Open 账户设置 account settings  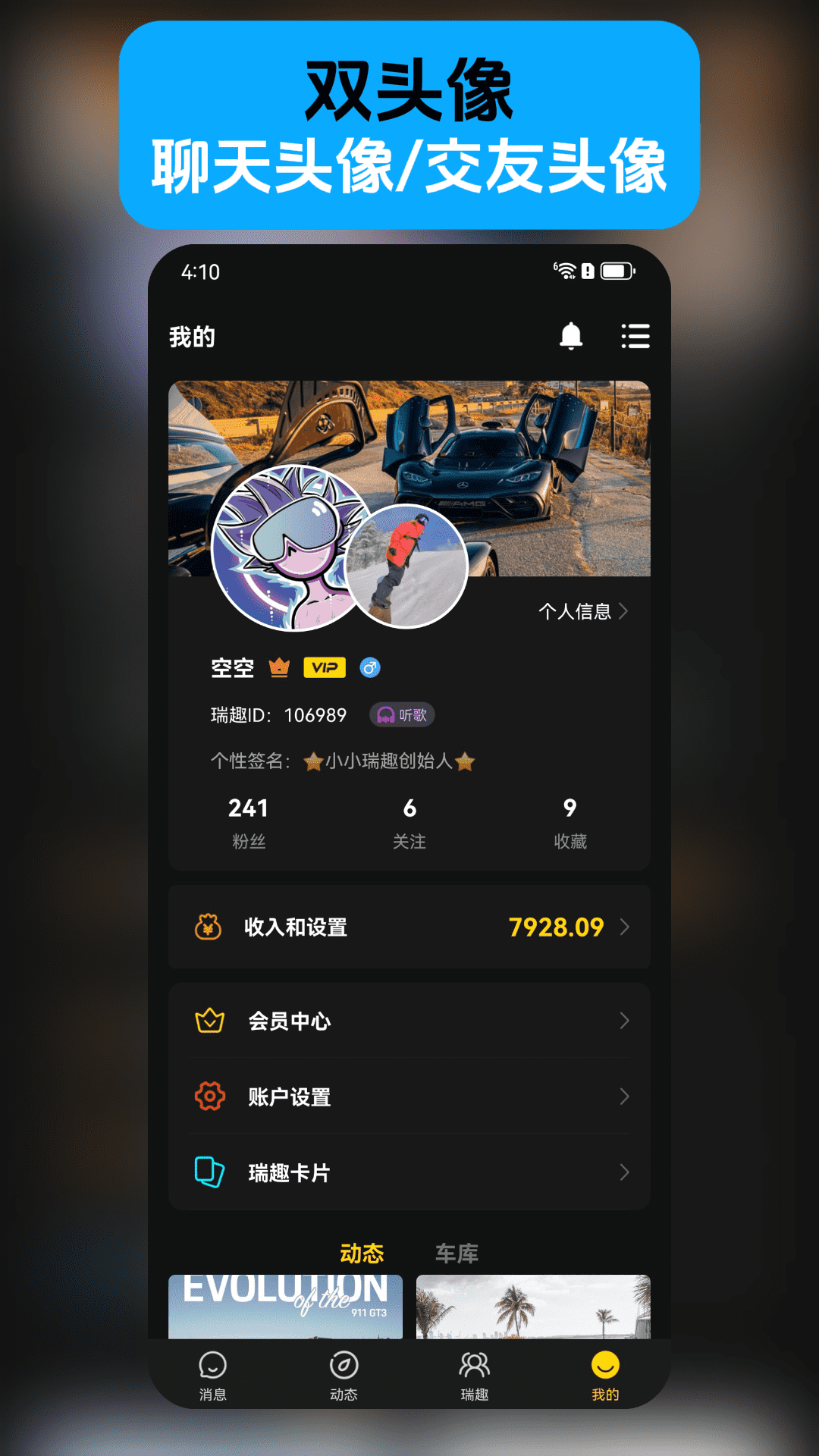coord(409,1097)
